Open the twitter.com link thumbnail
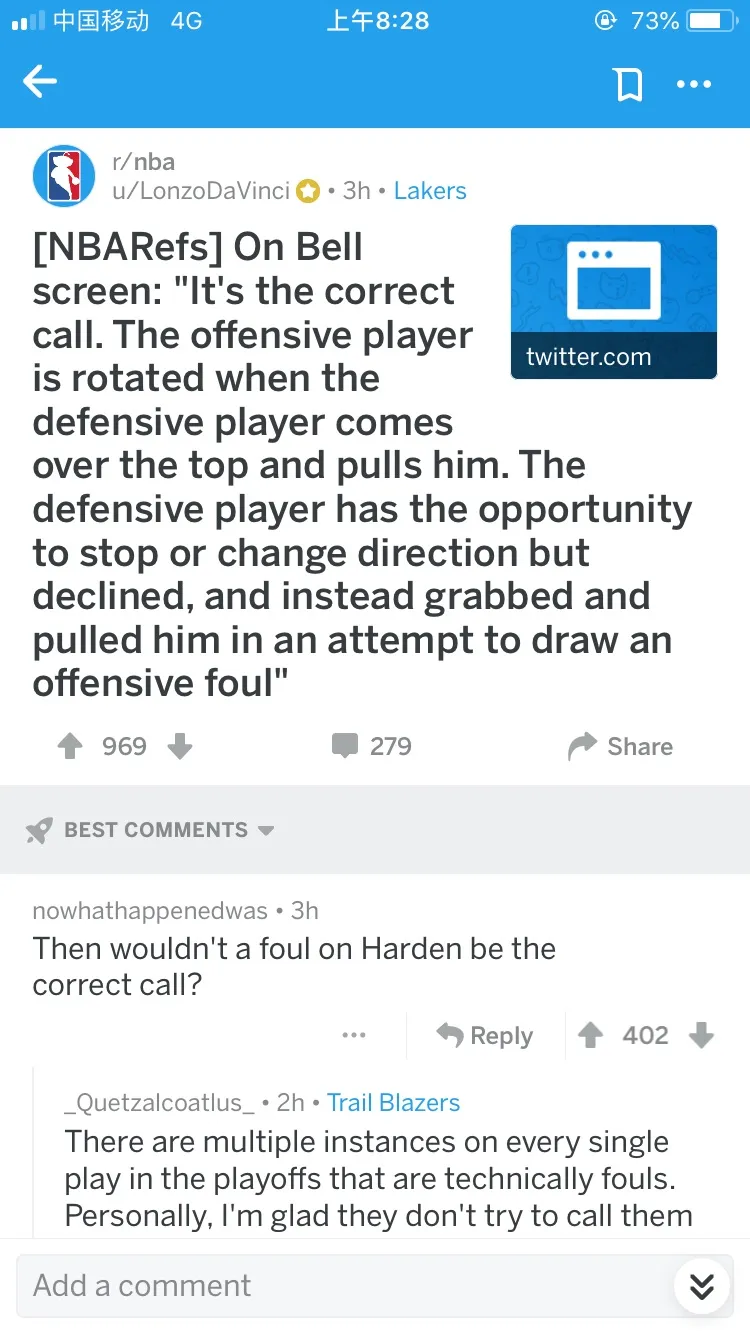750x1334 pixels. coord(613,301)
